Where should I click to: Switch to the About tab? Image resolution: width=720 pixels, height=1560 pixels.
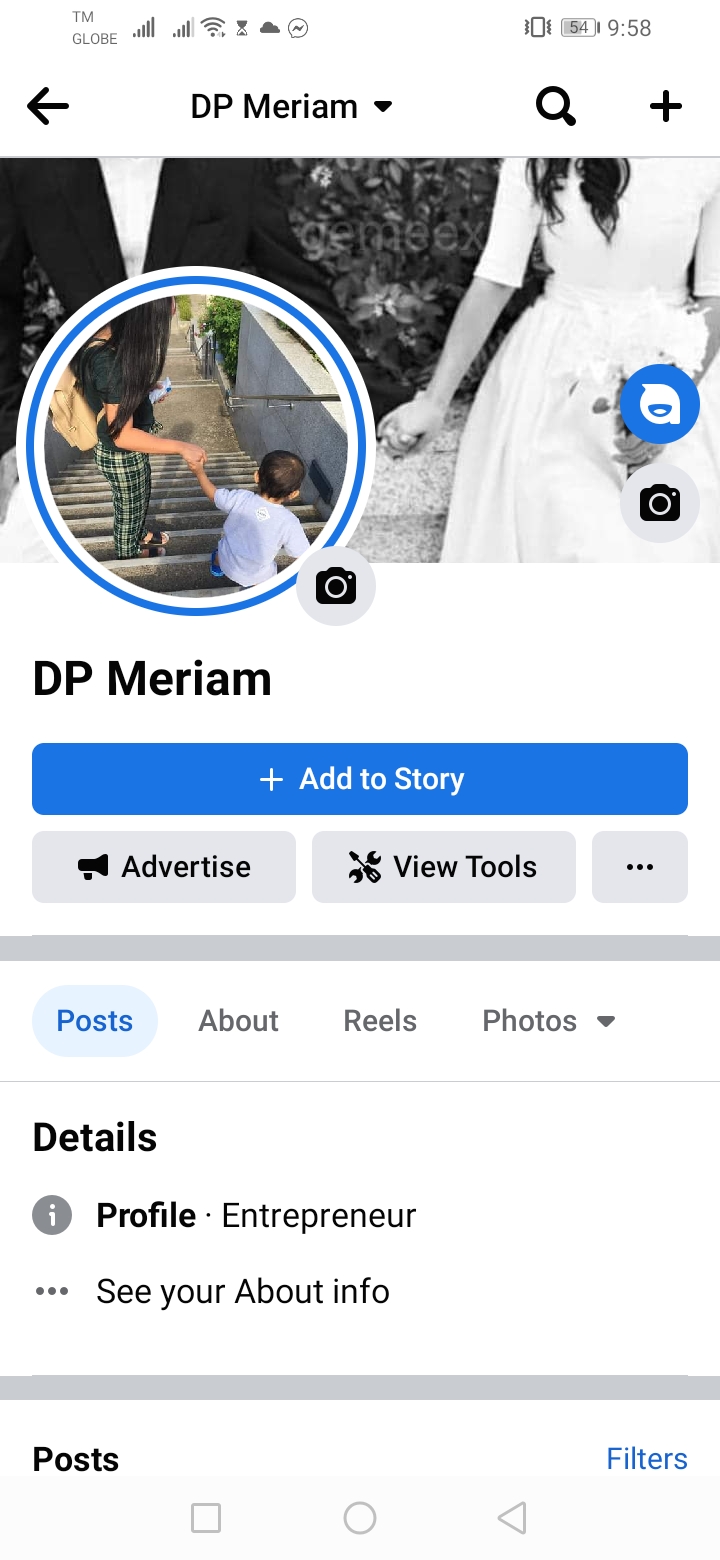pyautogui.click(x=238, y=1021)
